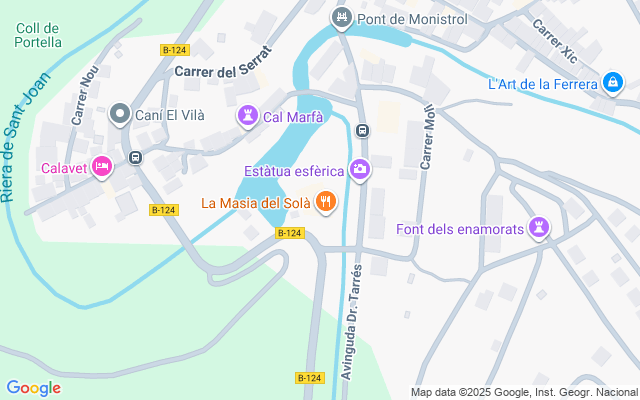This screenshot has width=640, height=400.
Task: Select the L'Art de la Ferrera marker
Action: point(611,85)
